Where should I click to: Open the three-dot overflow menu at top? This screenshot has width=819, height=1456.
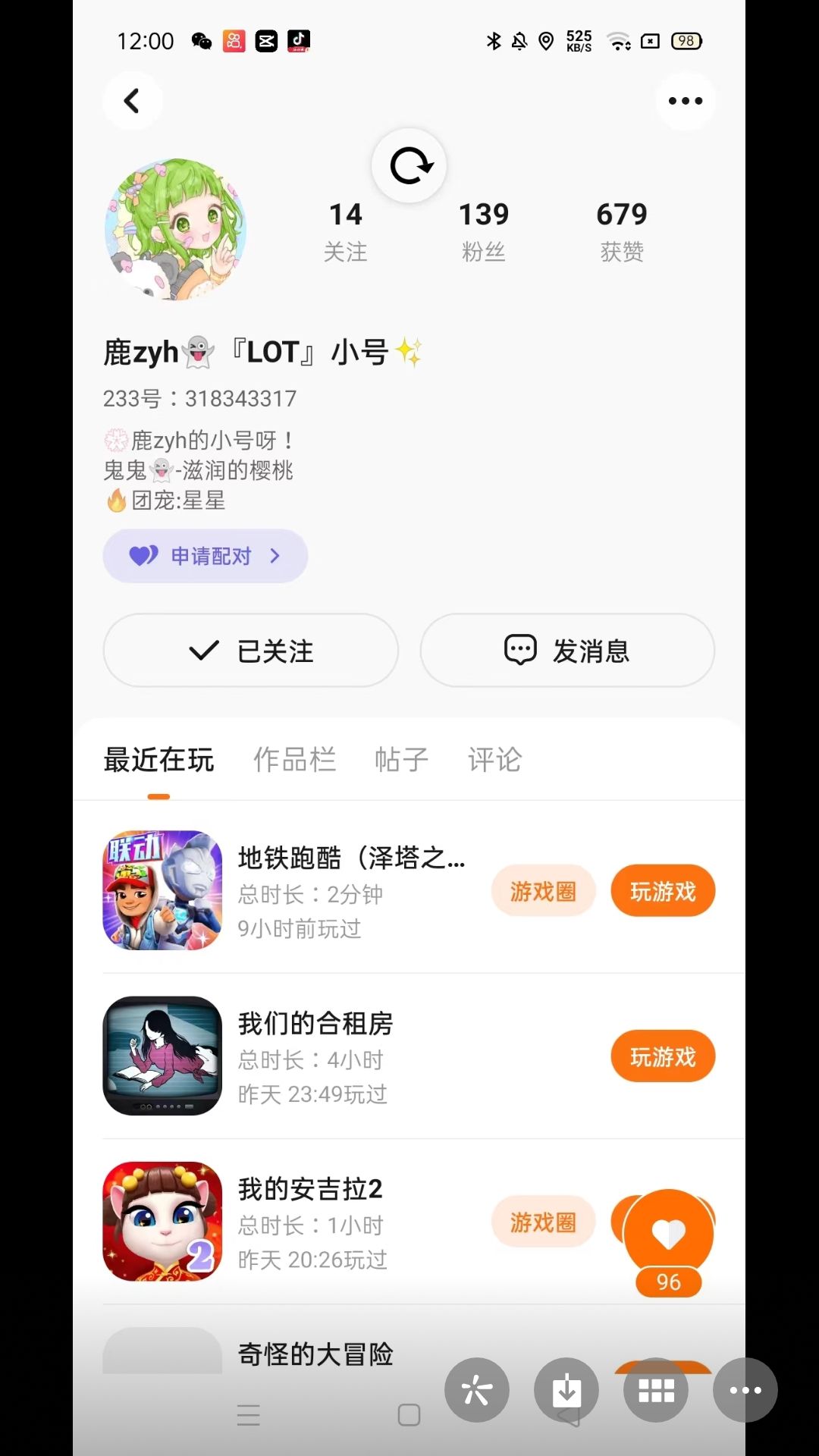[x=685, y=101]
